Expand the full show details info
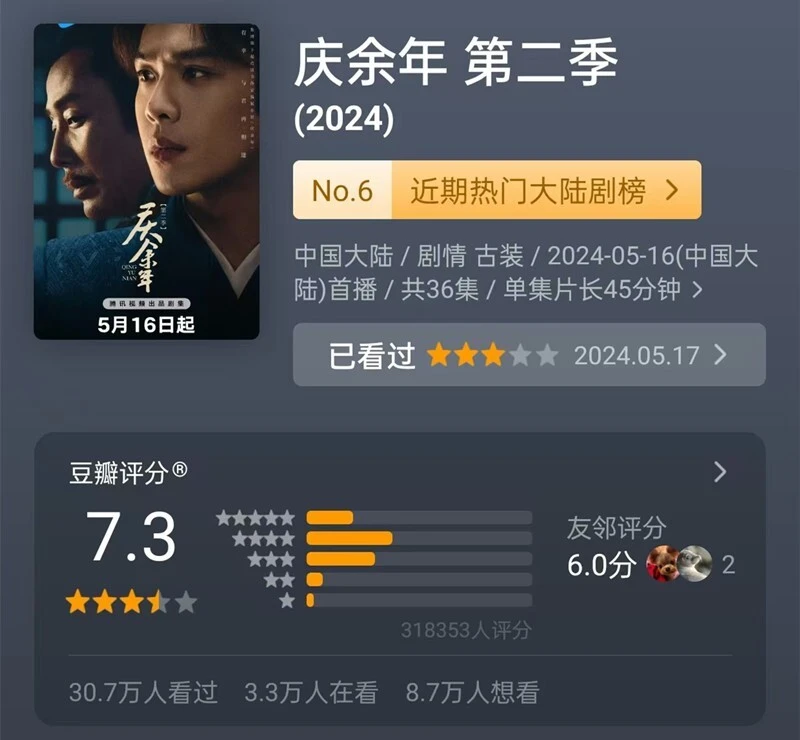This screenshot has width=800, height=740. coord(697,290)
